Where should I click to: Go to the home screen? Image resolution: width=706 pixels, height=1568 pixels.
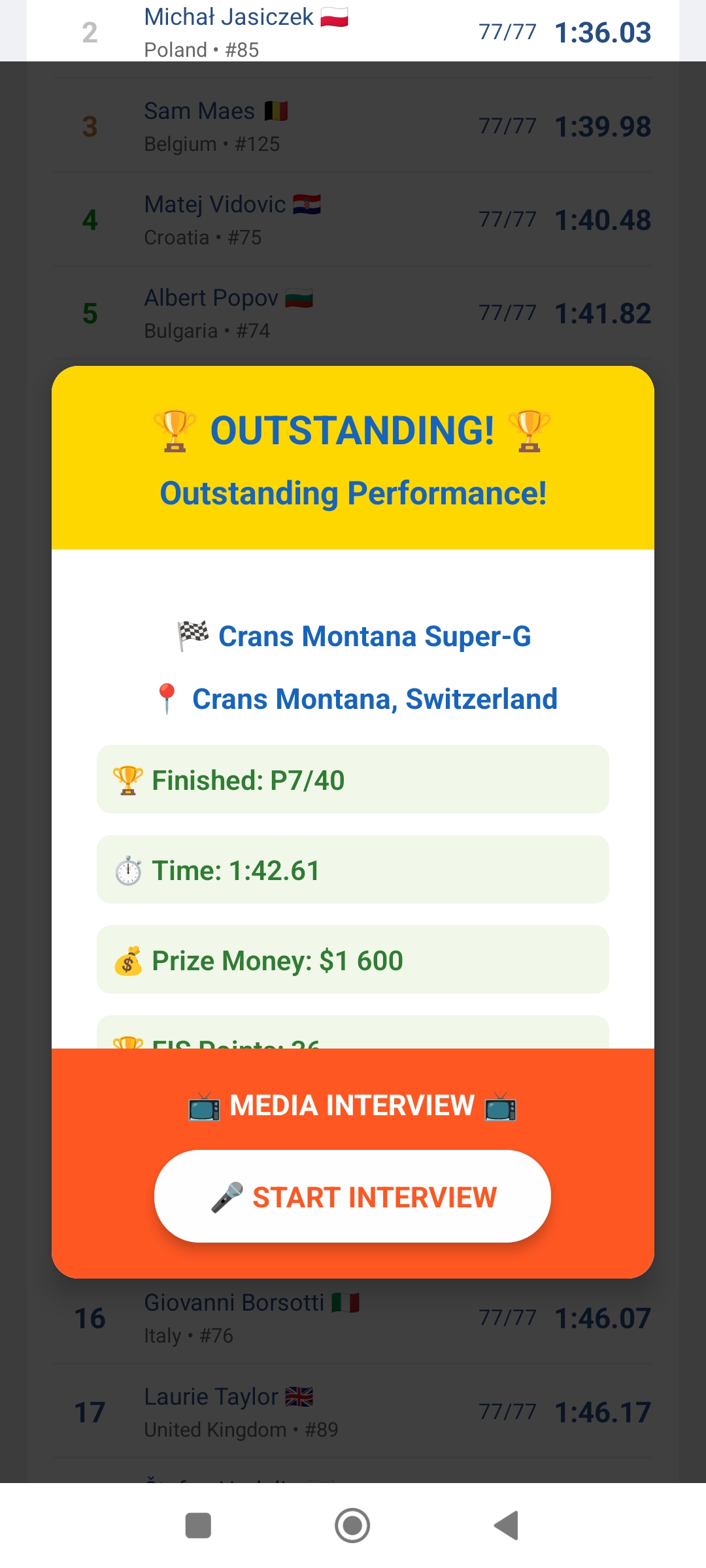(352, 1526)
